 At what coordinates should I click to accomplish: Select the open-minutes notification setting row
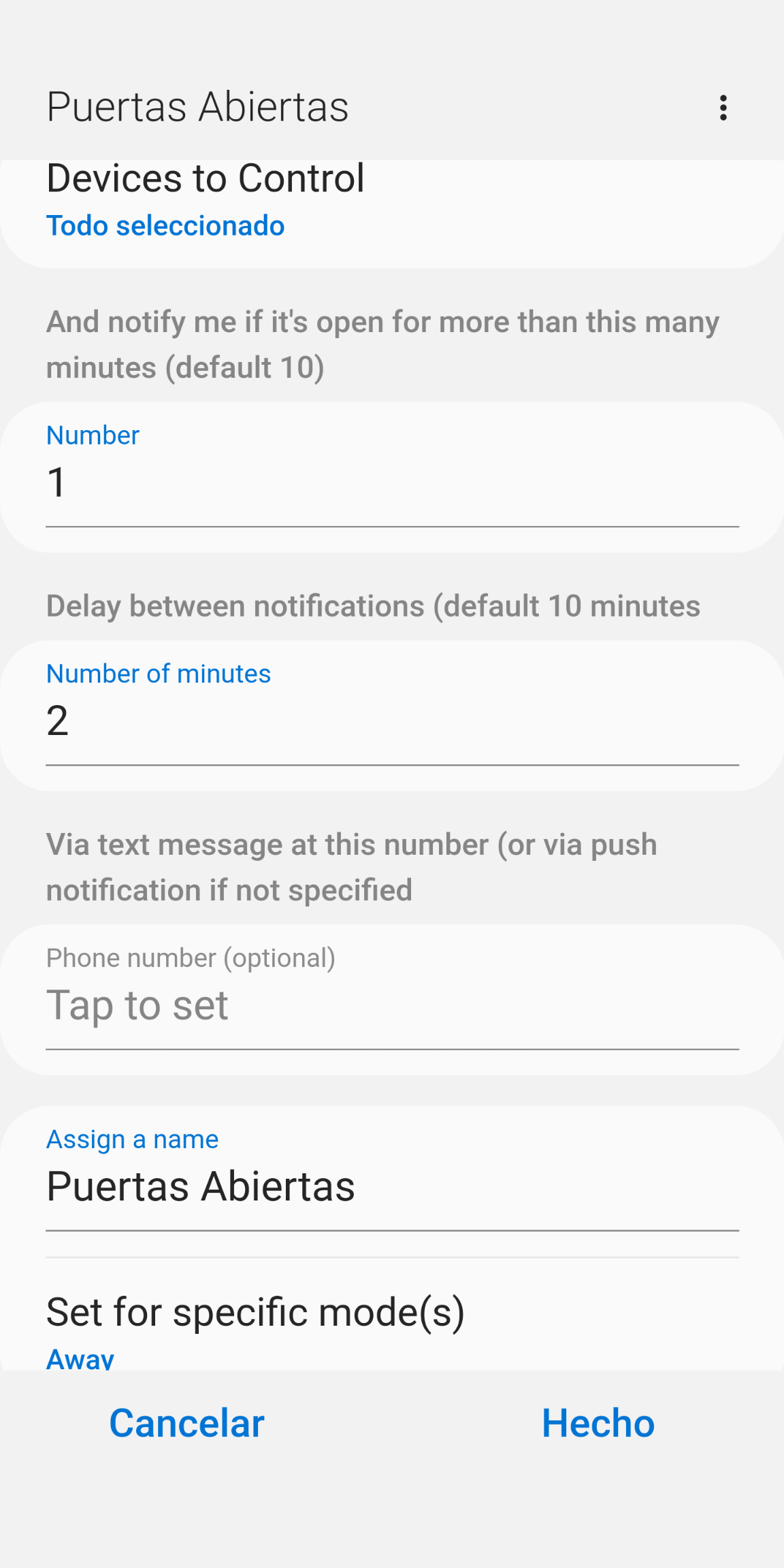tap(383, 343)
